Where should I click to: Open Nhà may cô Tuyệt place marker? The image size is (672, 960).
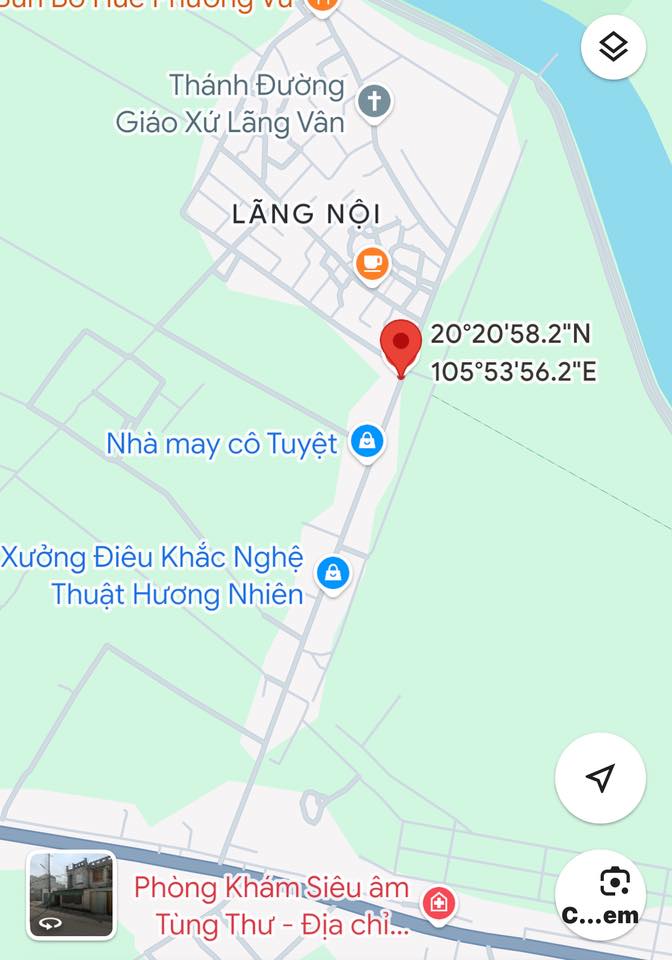click(368, 441)
